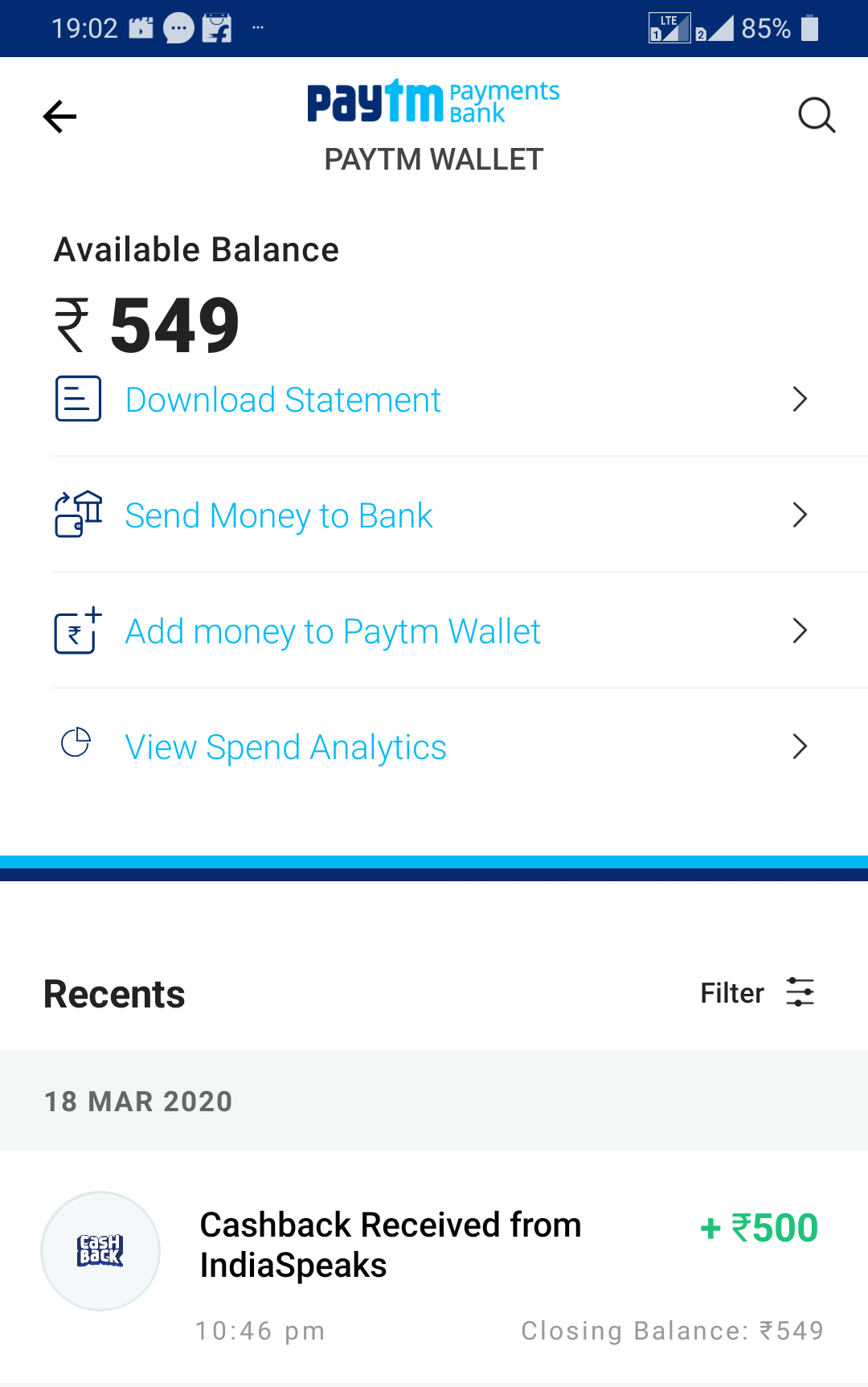Open View Spend Analytics
Screen dimensions: 868x1387
[285, 747]
